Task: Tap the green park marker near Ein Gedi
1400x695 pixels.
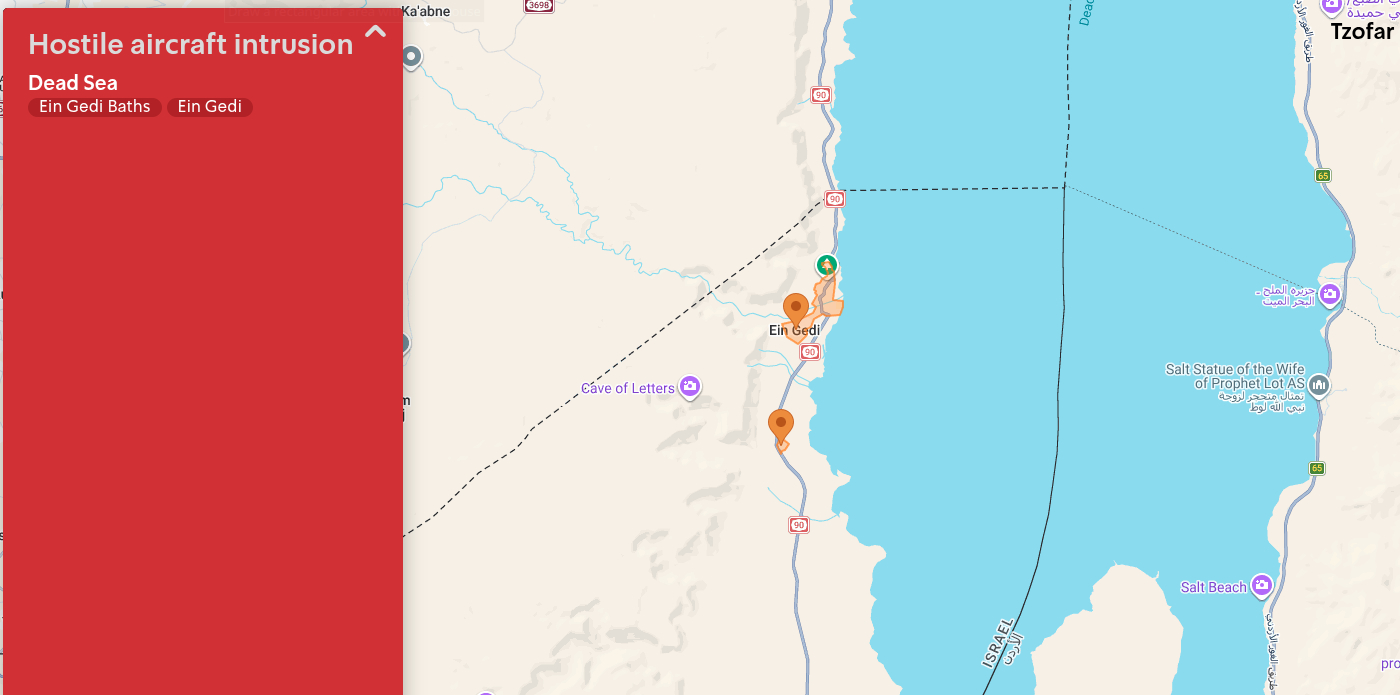Action: point(826,265)
